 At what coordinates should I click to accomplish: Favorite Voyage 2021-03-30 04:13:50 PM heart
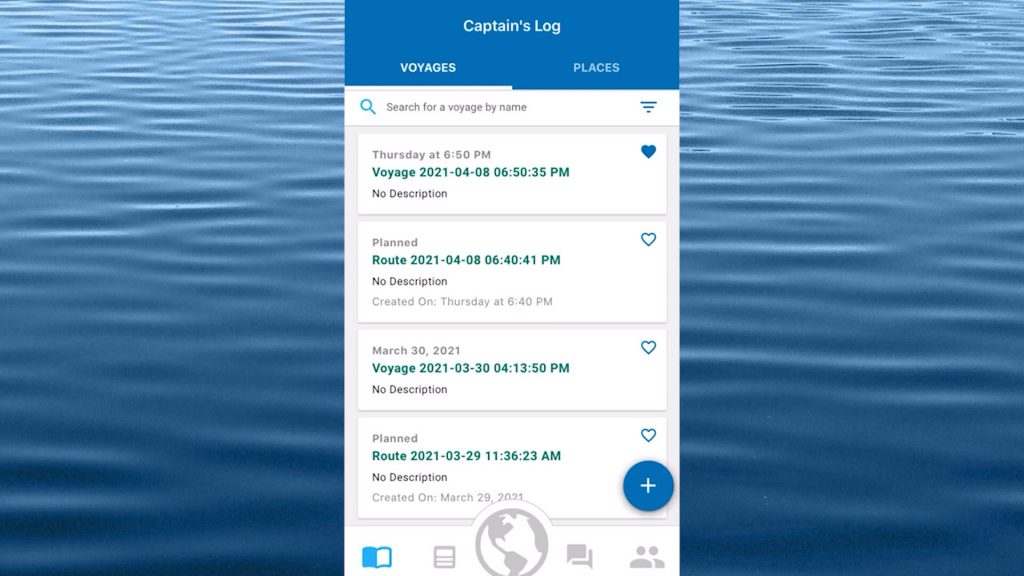pos(648,348)
